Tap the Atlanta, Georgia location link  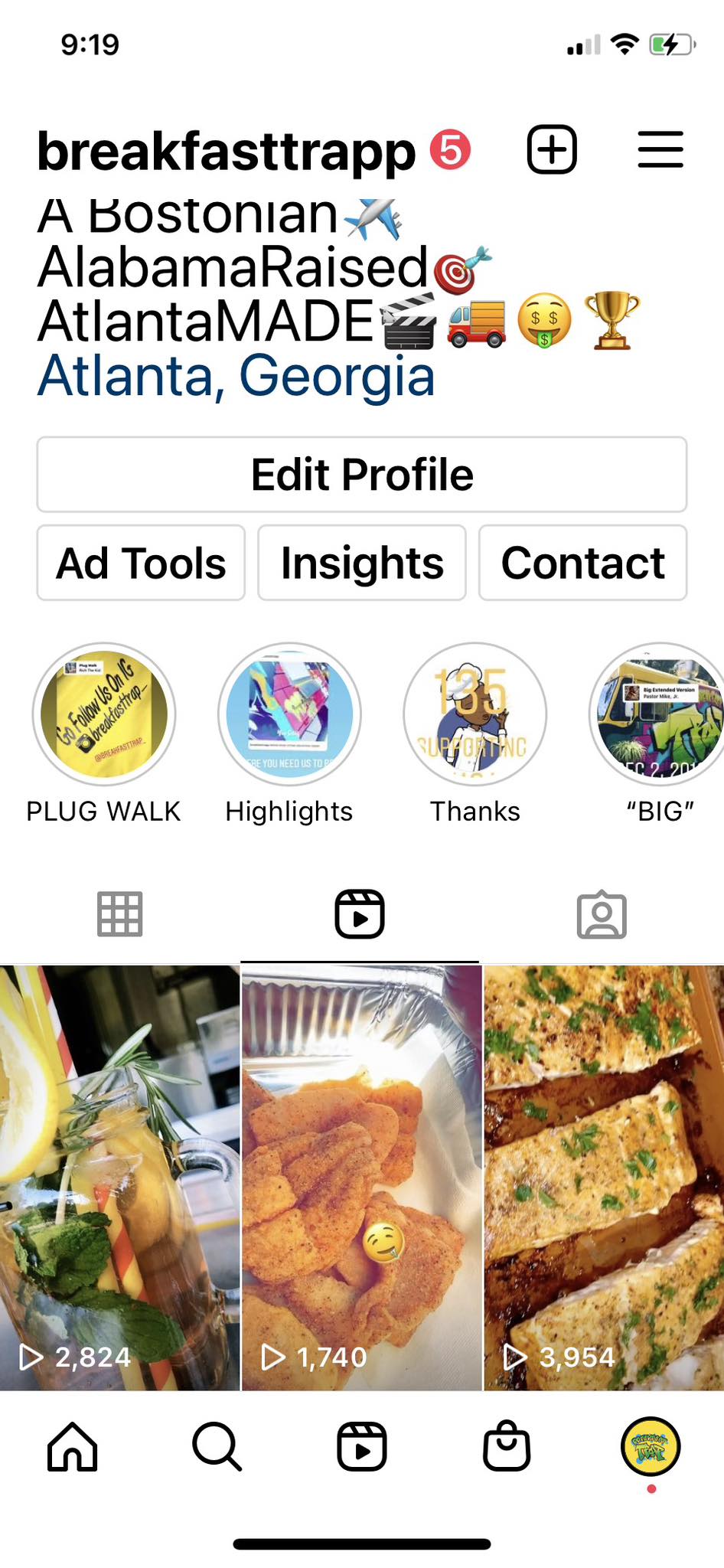click(236, 376)
